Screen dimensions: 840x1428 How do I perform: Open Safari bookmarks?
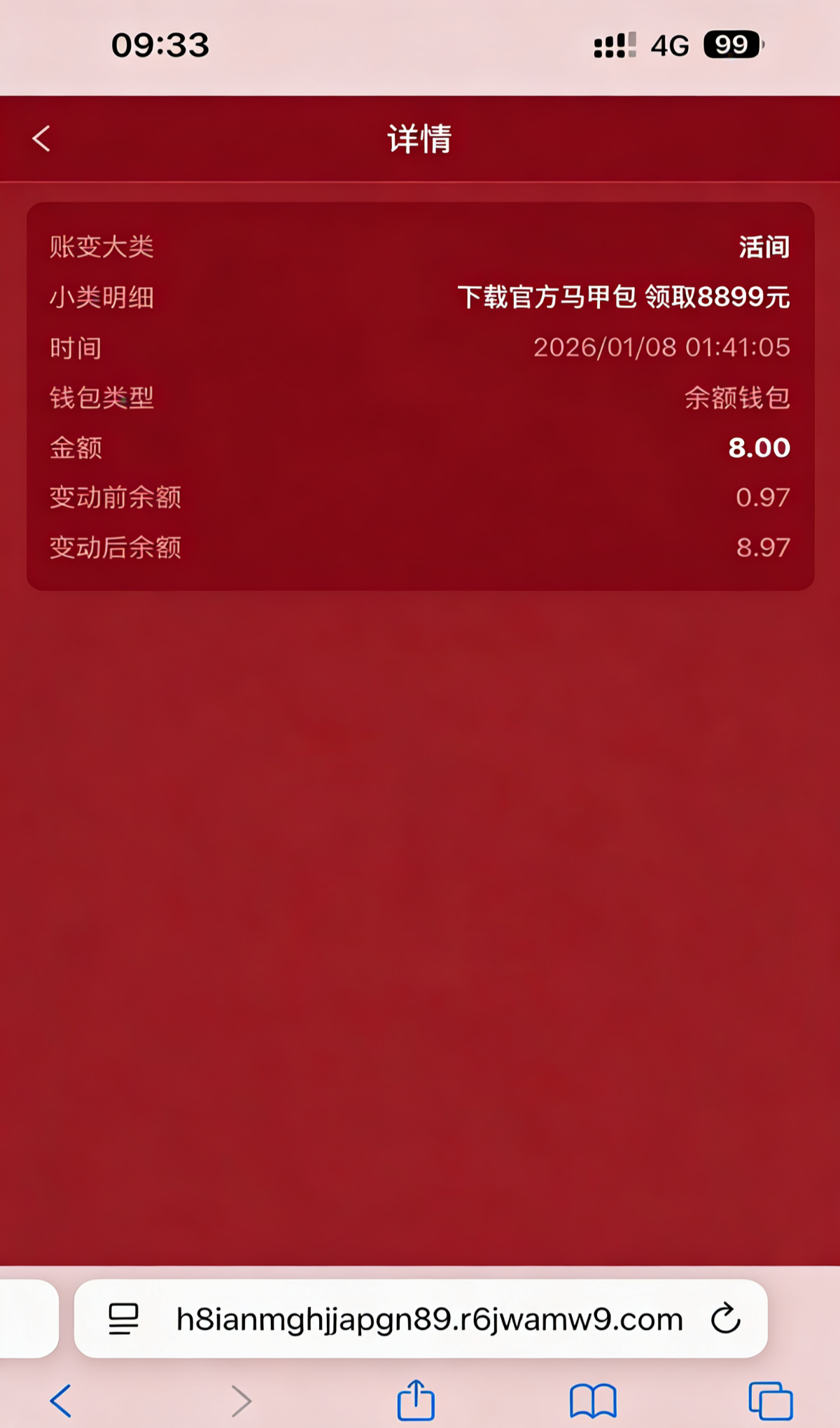click(593, 1401)
